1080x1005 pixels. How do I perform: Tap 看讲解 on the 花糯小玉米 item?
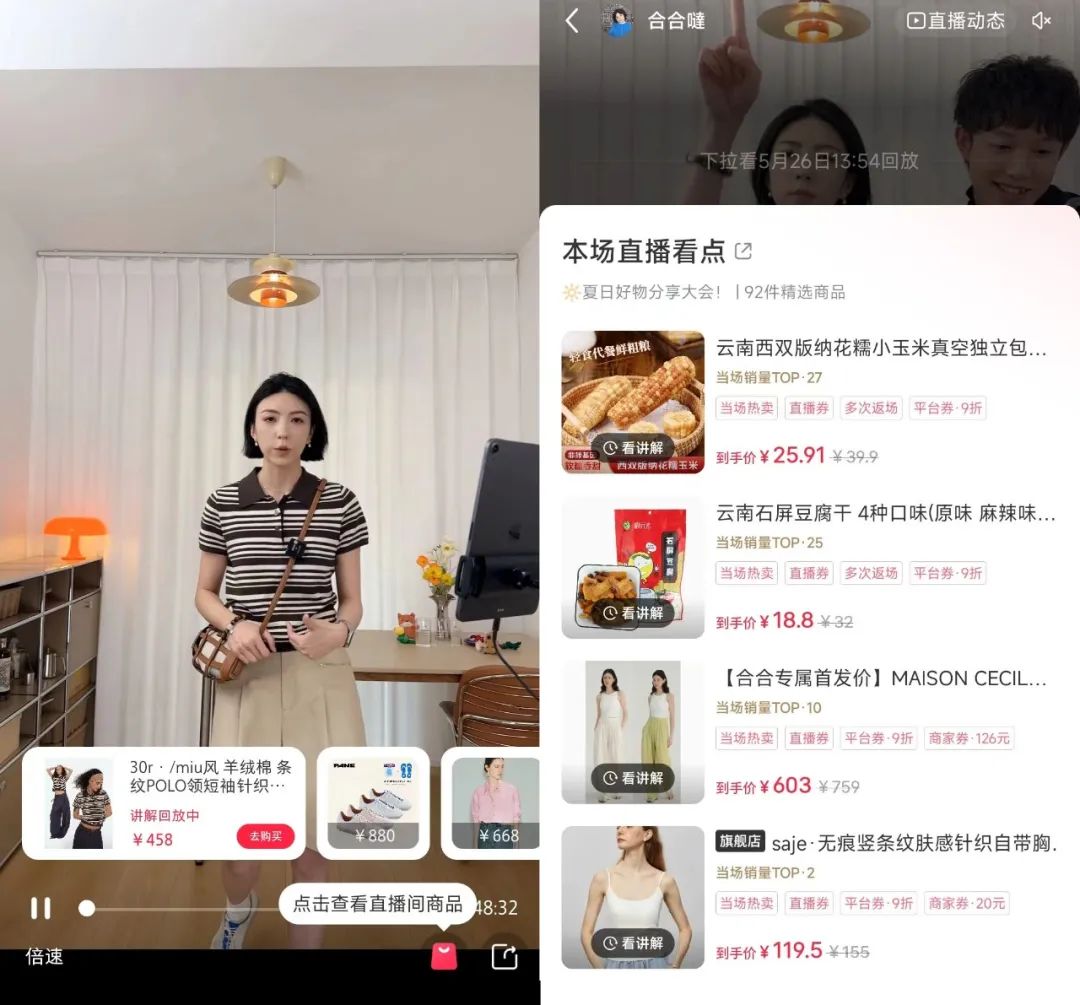pyautogui.click(x=632, y=449)
